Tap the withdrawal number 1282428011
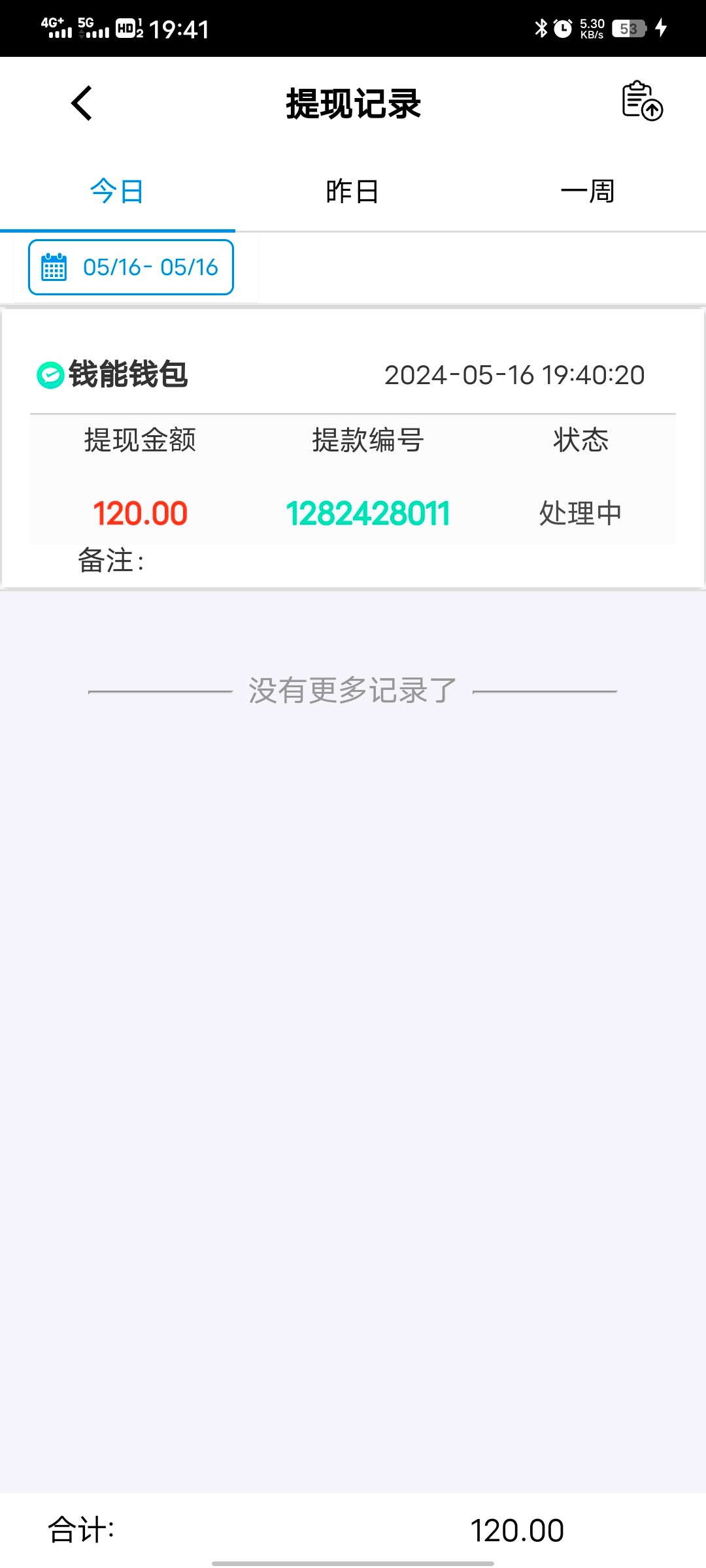This screenshot has width=706, height=1568. 369,514
